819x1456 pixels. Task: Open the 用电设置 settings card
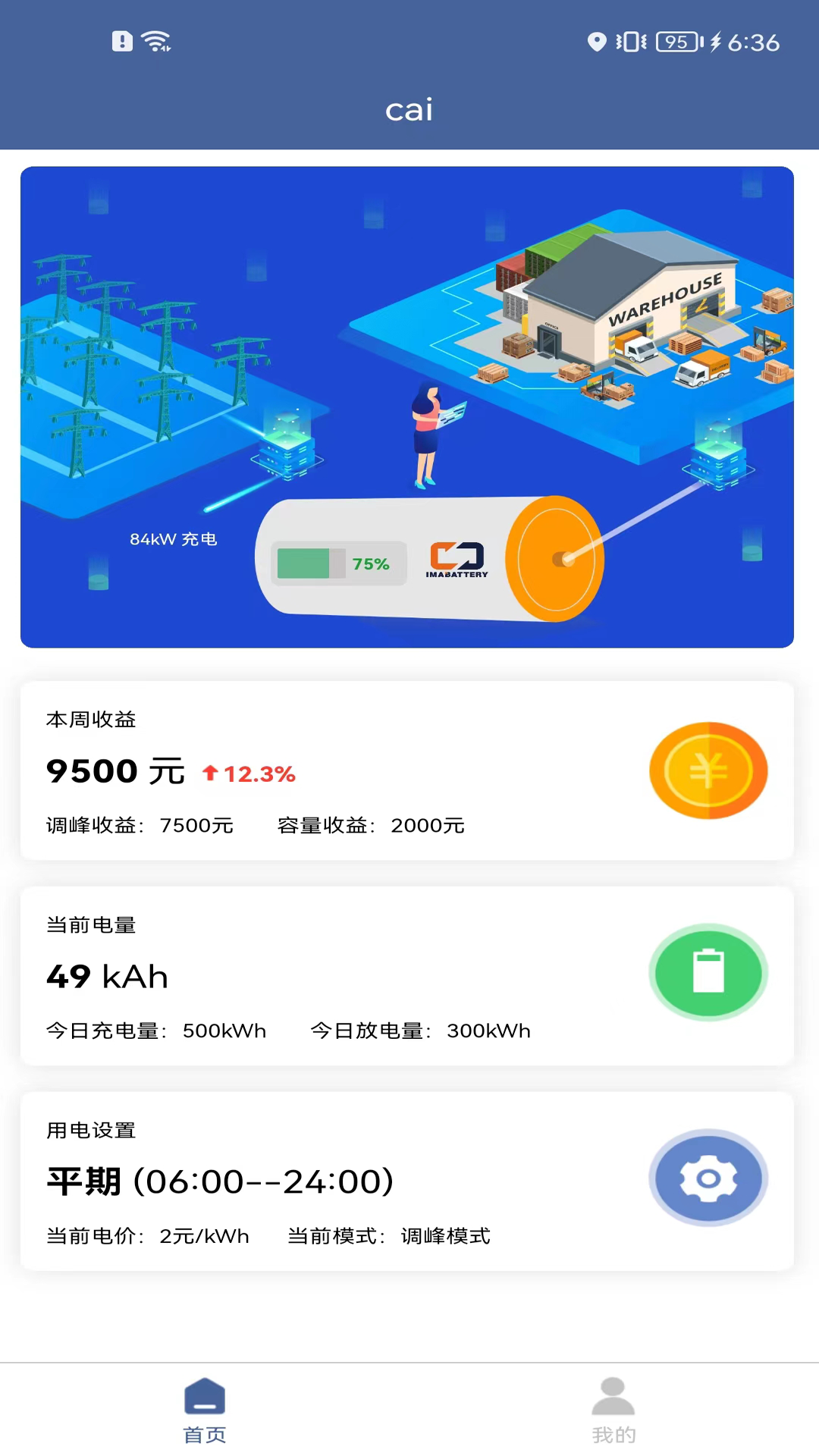click(407, 1181)
